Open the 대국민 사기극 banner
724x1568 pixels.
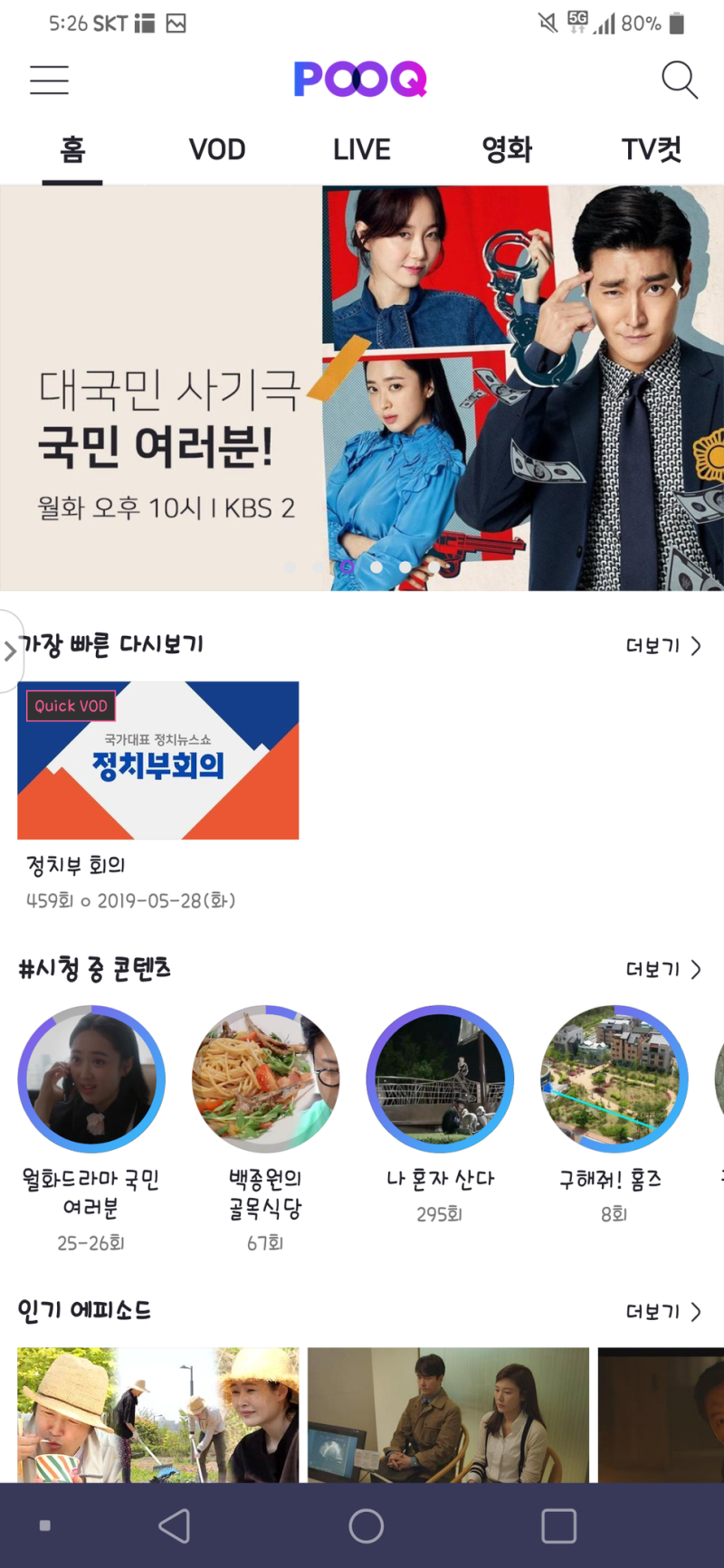pyautogui.click(x=362, y=385)
